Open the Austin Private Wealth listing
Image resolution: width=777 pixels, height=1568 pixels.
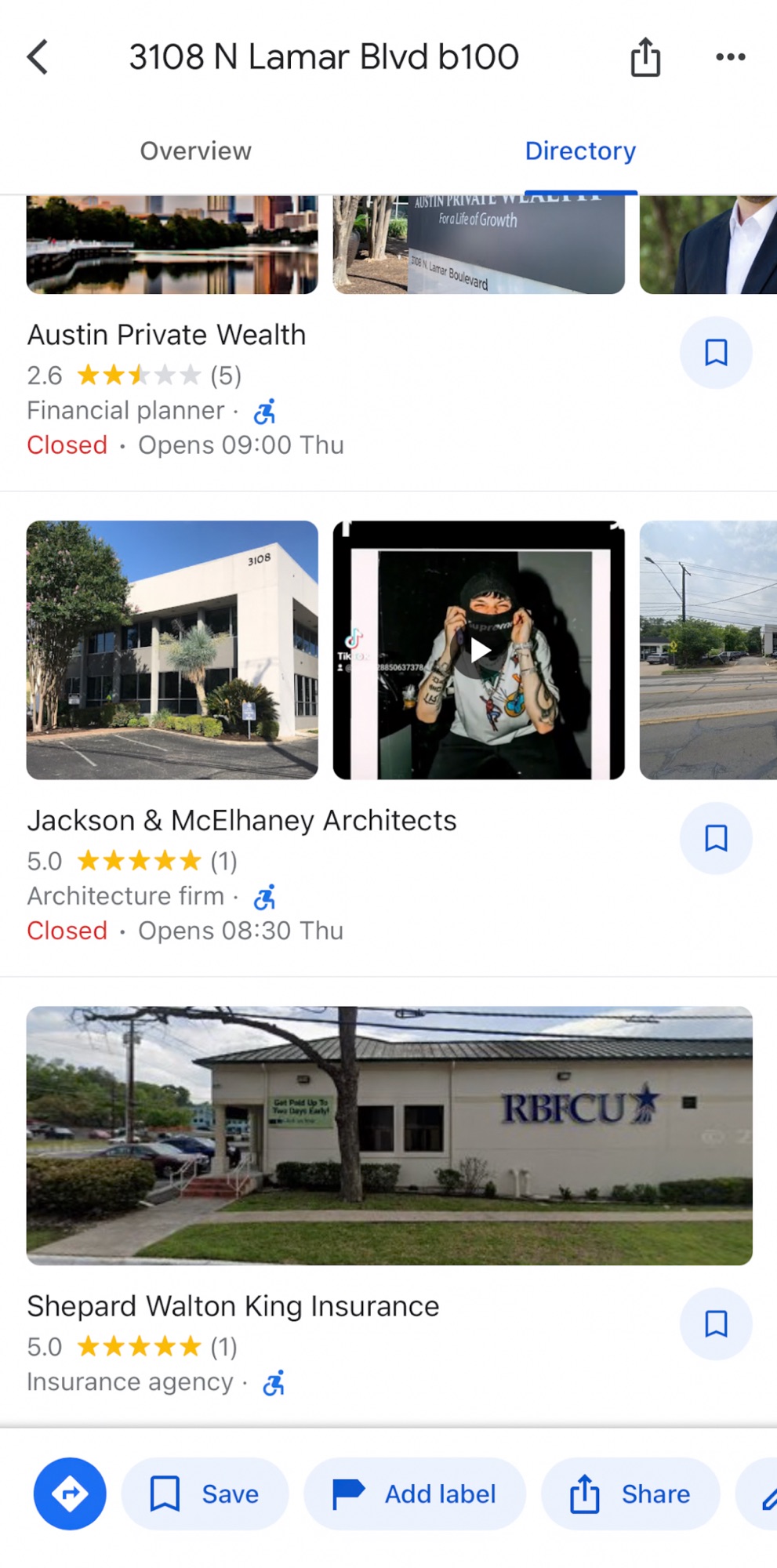point(166,335)
